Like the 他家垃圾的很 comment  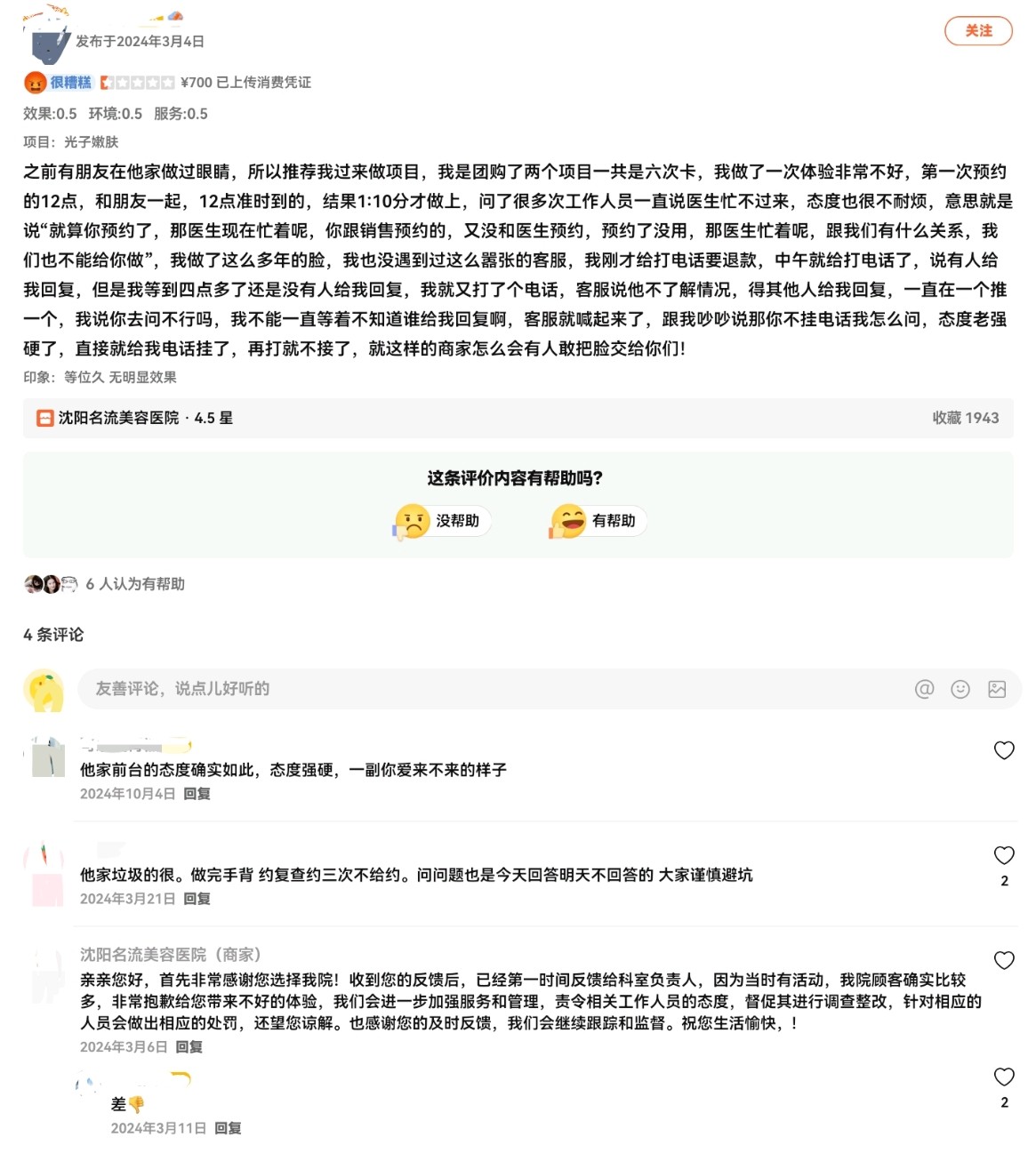[1004, 855]
